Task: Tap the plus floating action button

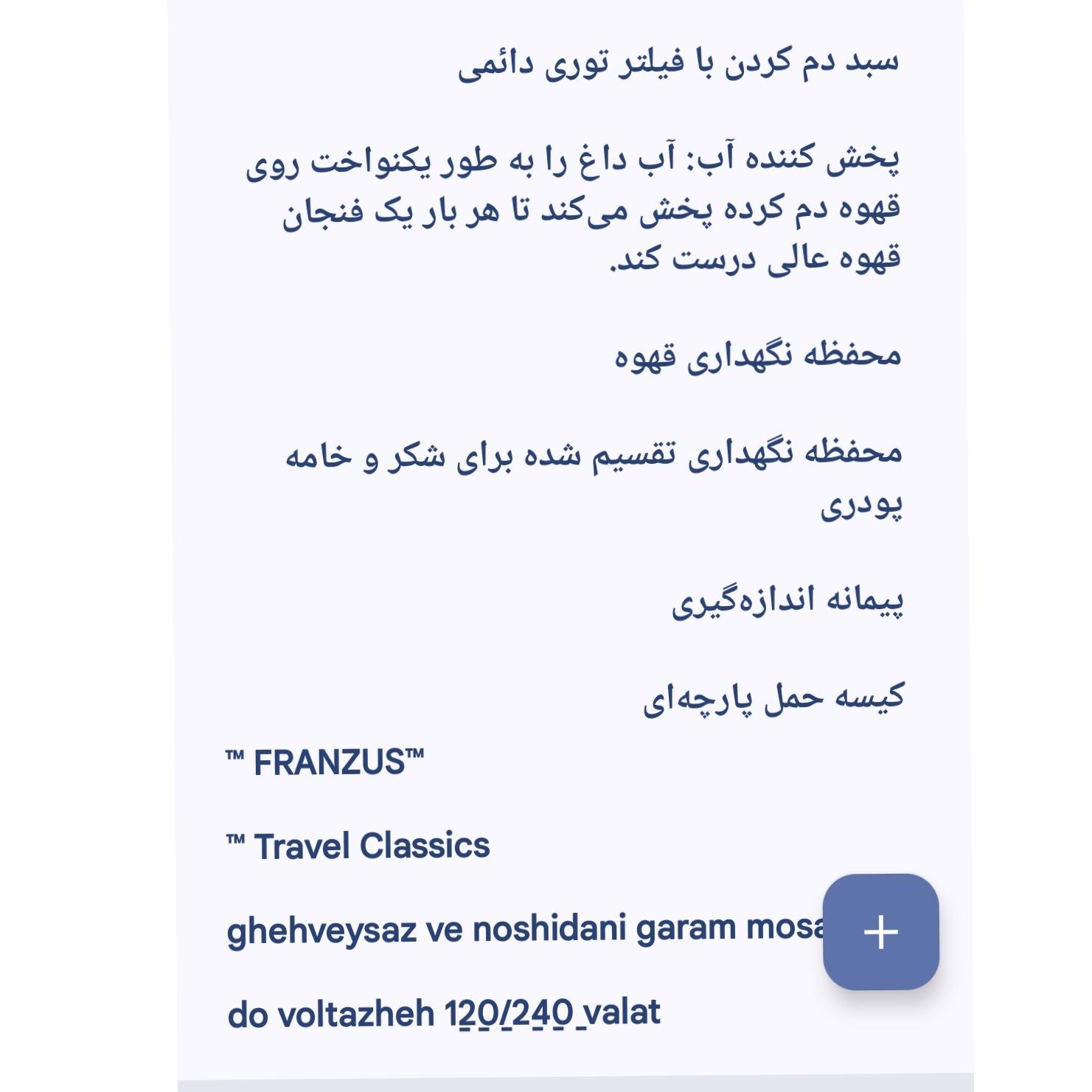Action: coord(880,932)
